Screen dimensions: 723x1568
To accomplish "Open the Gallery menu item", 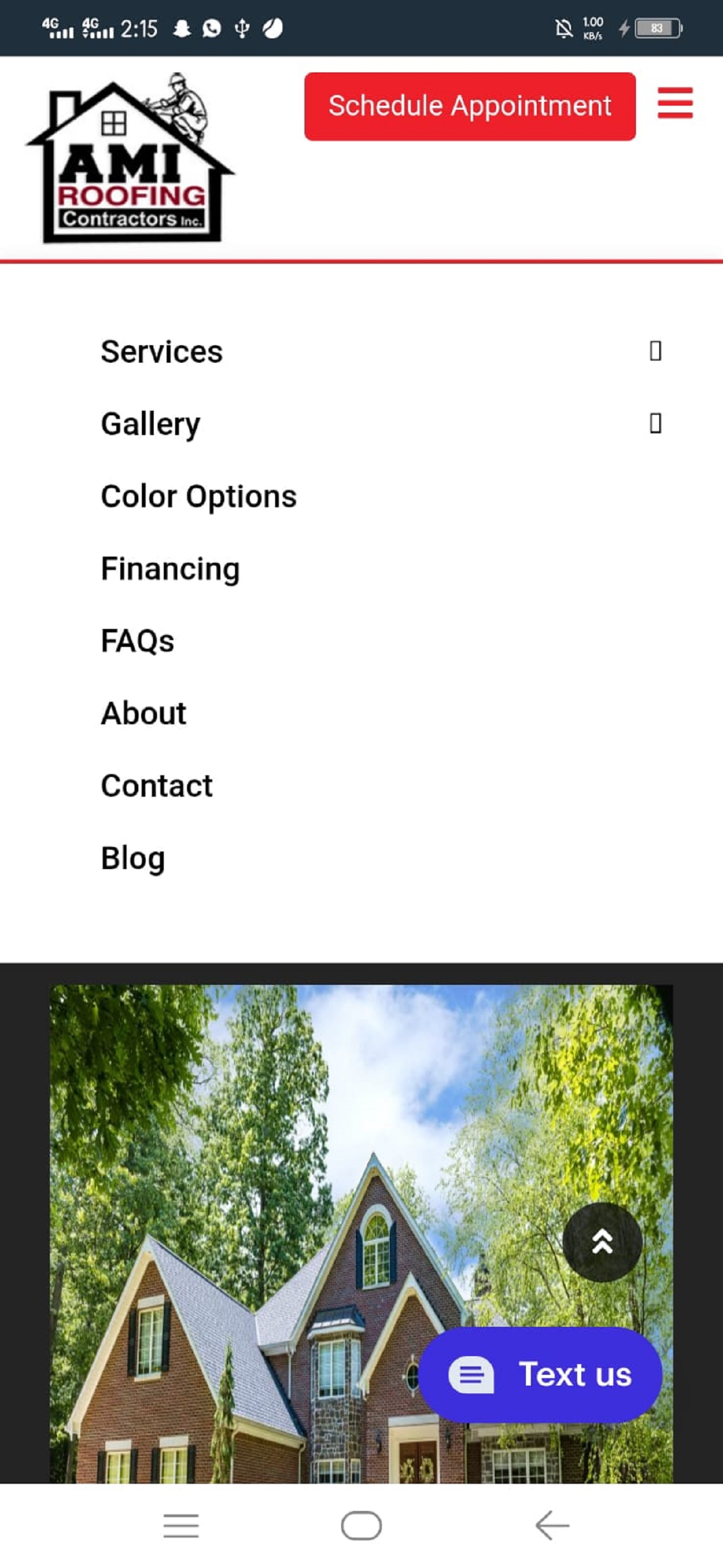I will (x=150, y=424).
